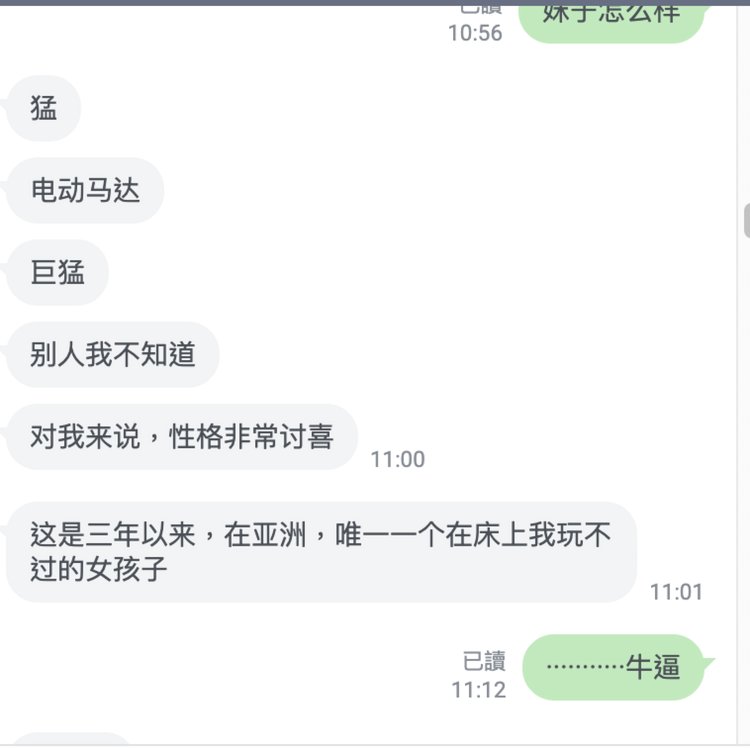
Task: Click the chat scrollbar thumb
Action: (x=746, y=220)
